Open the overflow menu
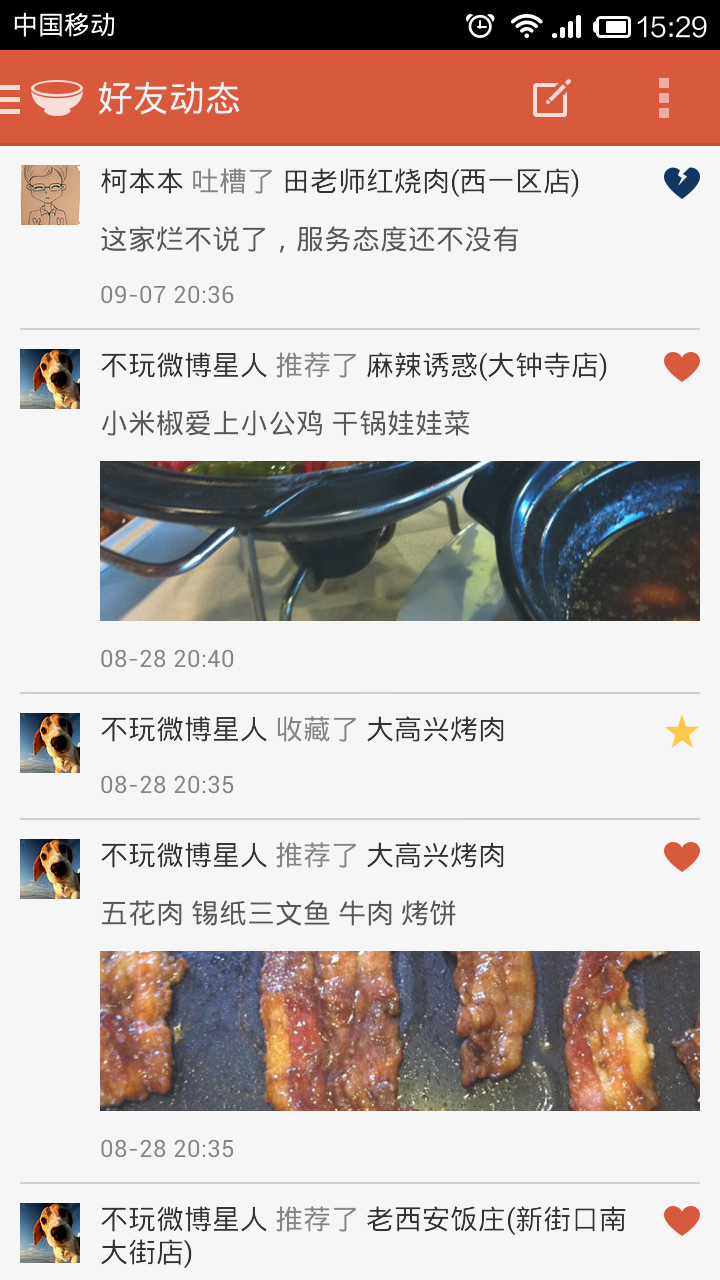The width and height of the screenshot is (720, 1280). [664, 98]
